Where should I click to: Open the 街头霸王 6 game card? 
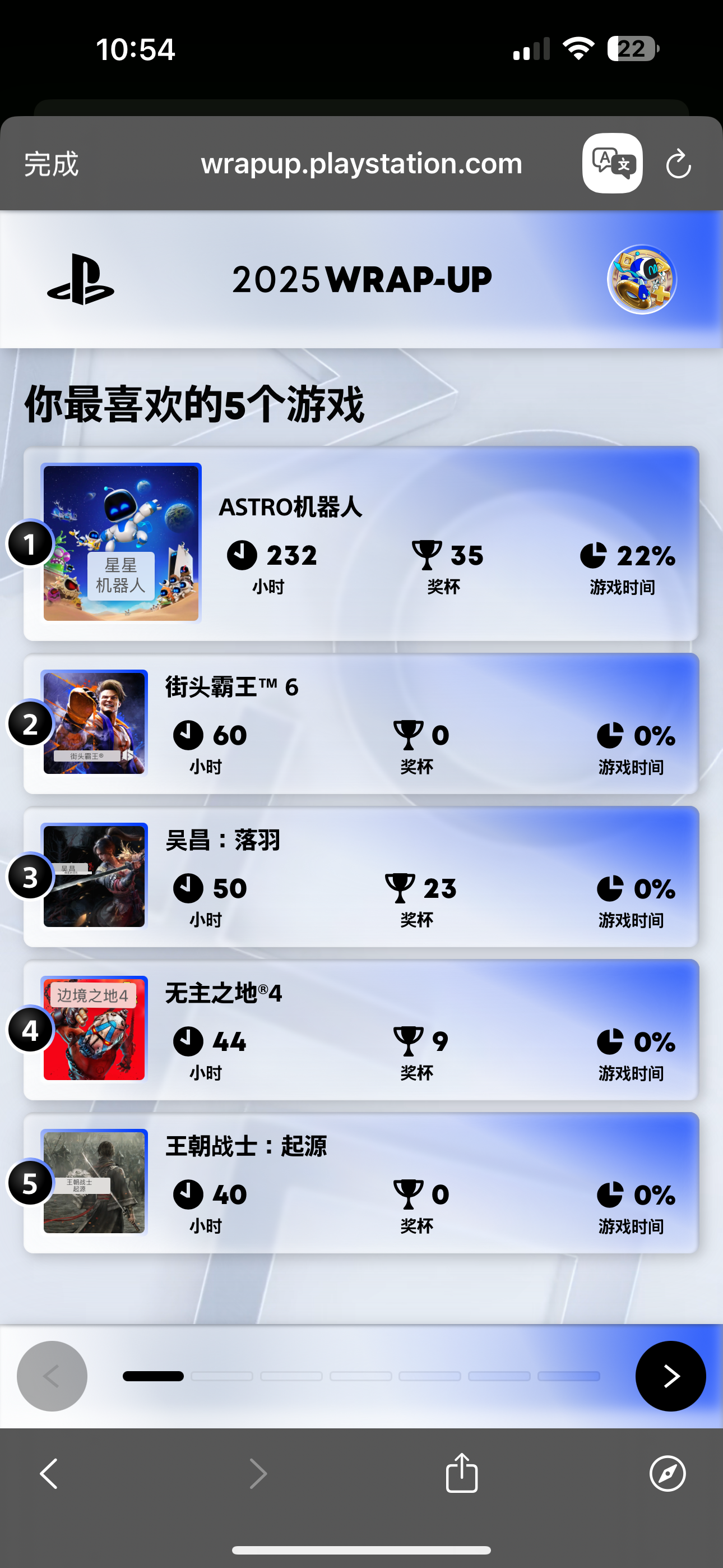coord(361,723)
